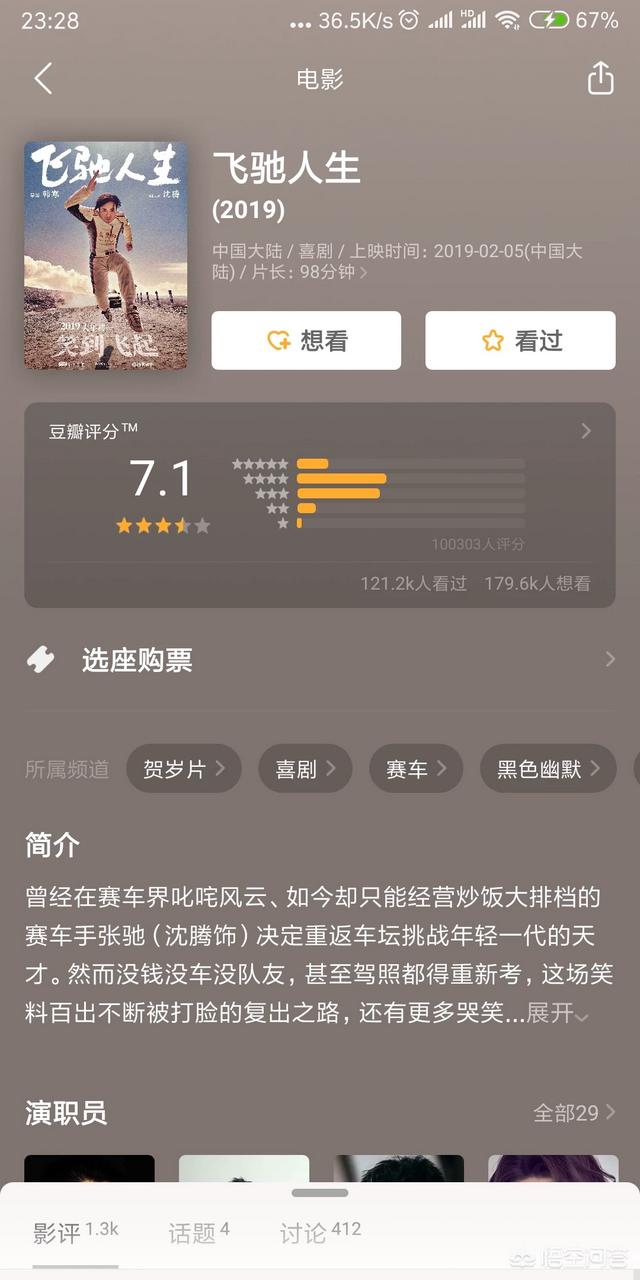Viewport: 640px width, 1280px height.
Task: Go back using the top-left arrow
Action: [42, 79]
